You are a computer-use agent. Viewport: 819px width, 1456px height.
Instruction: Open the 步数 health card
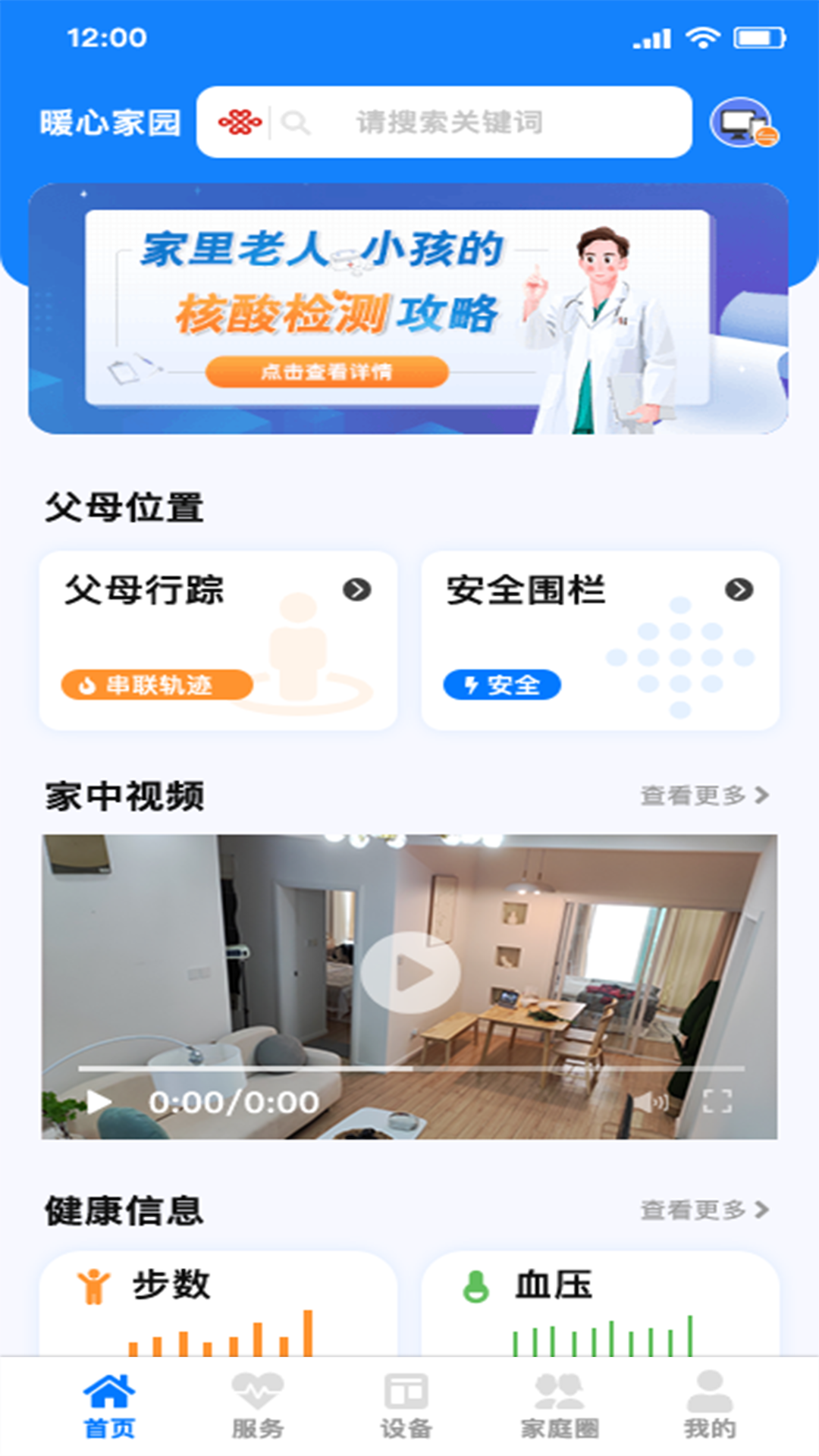click(x=218, y=1304)
